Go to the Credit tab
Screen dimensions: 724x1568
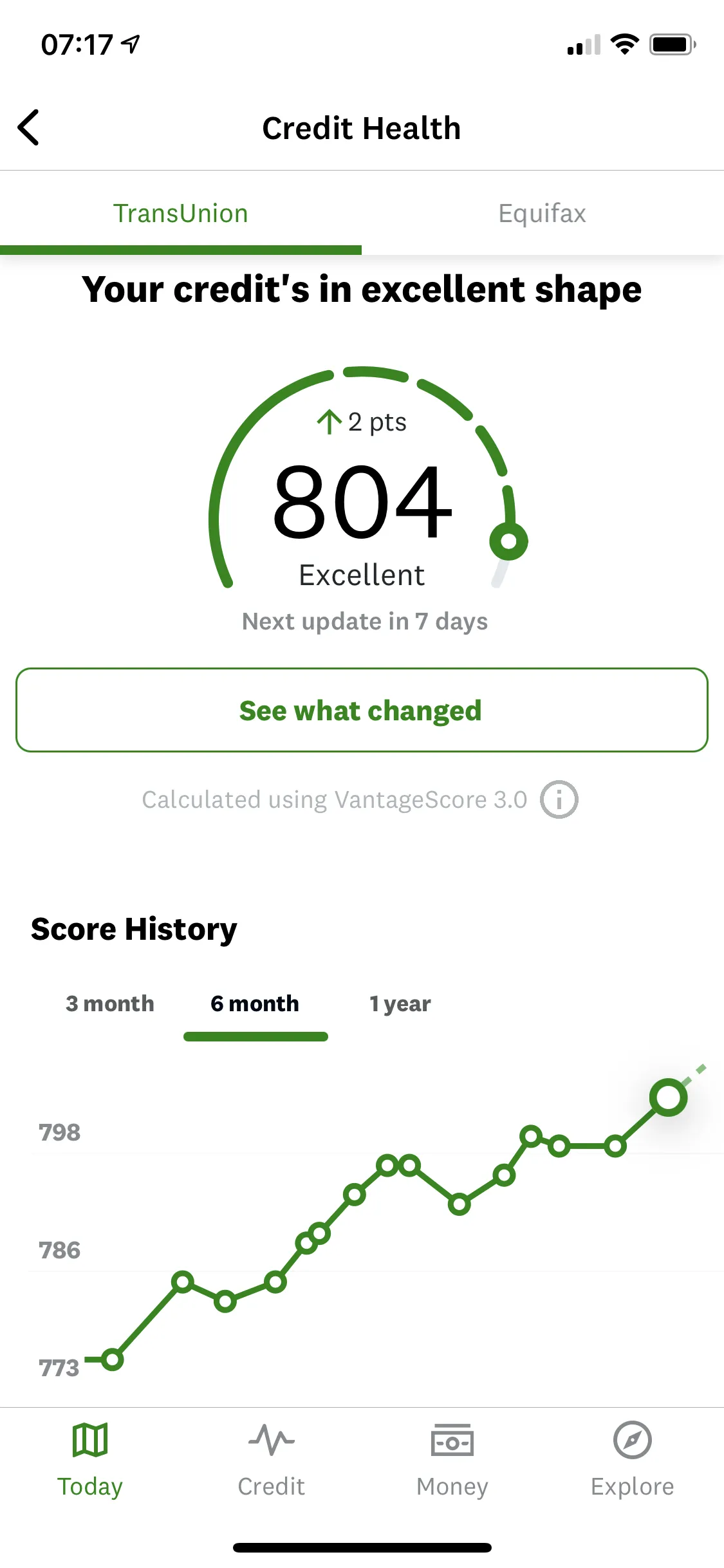(271, 1460)
